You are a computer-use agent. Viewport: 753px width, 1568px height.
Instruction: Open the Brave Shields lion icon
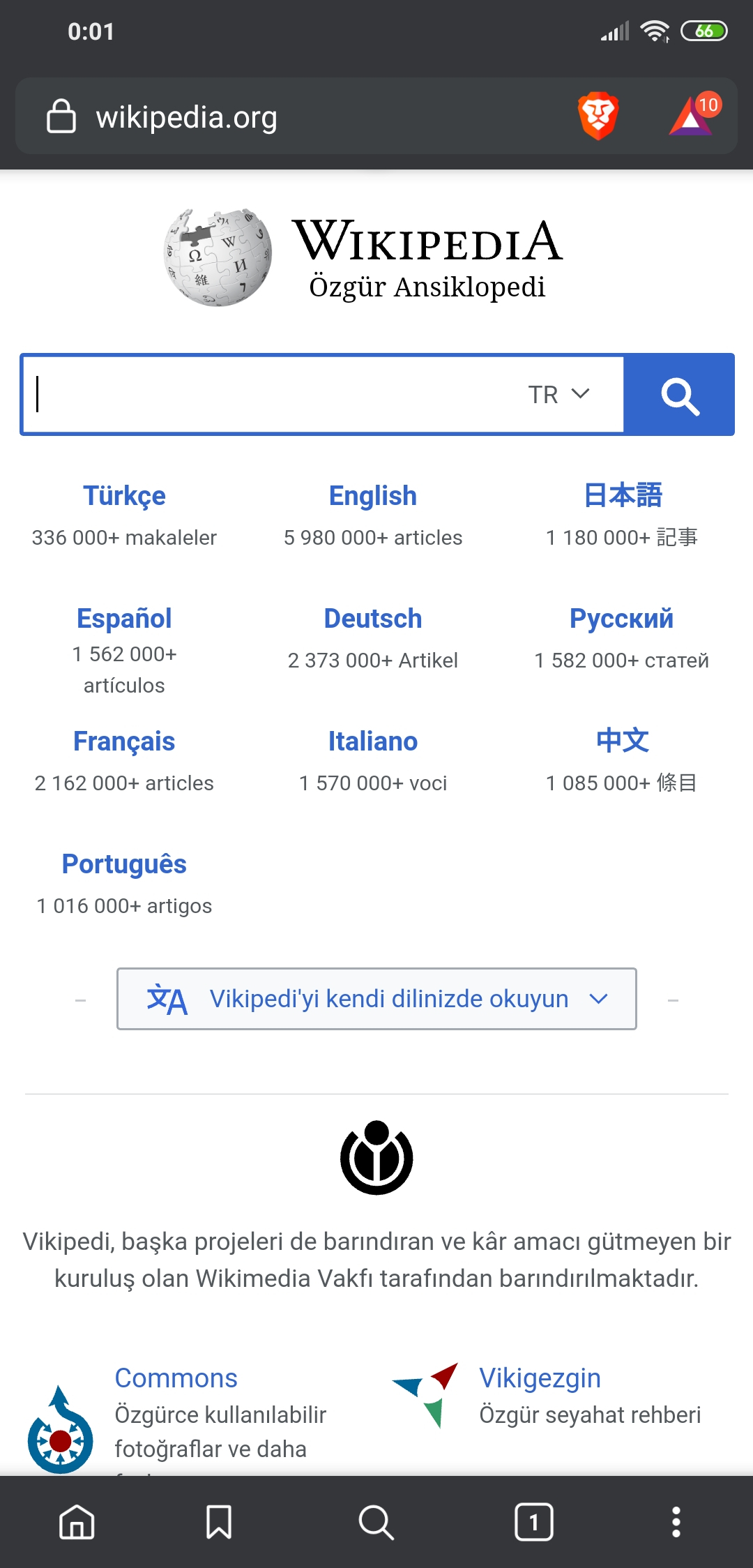(x=598, y=116)
